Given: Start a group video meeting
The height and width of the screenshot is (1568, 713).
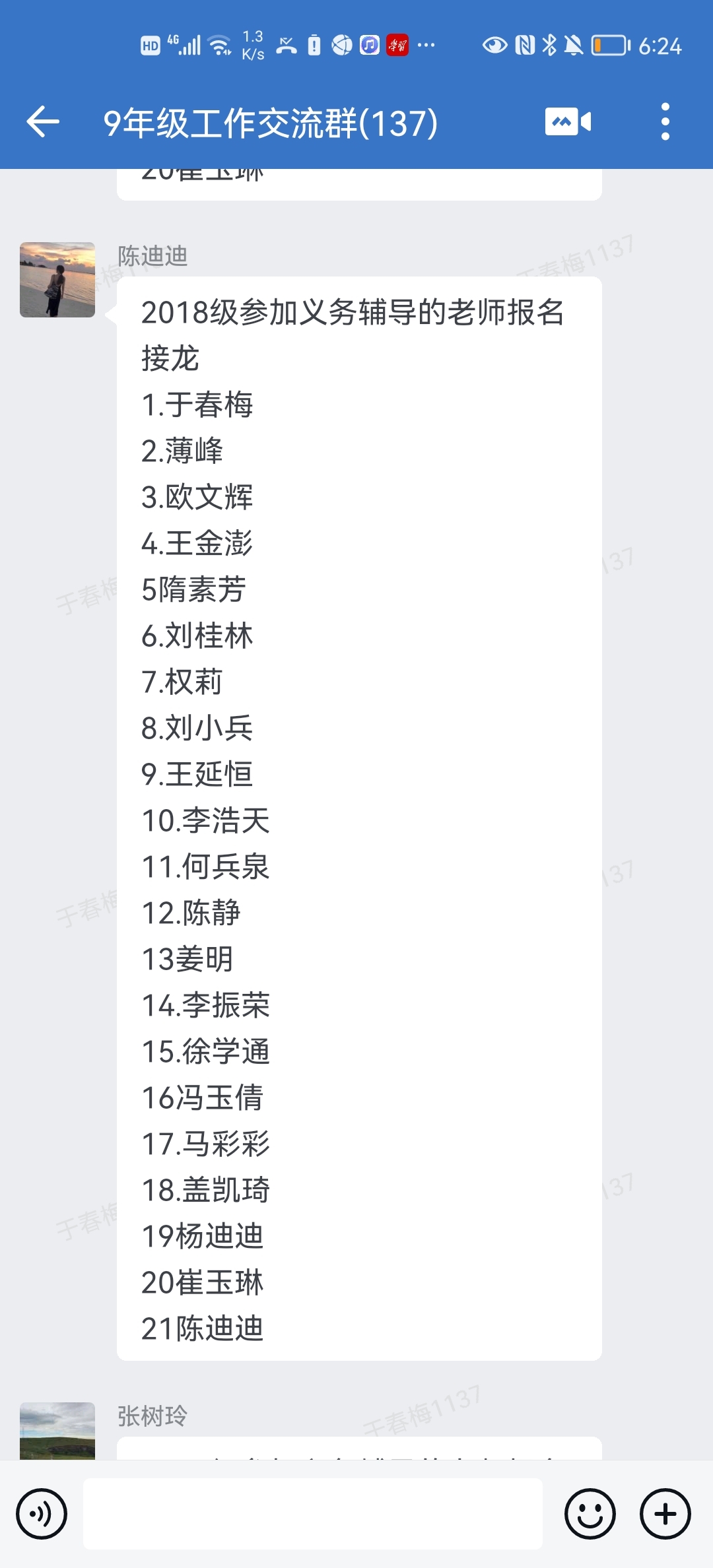Looking at the screenshot, I should [x=568, y=122].
